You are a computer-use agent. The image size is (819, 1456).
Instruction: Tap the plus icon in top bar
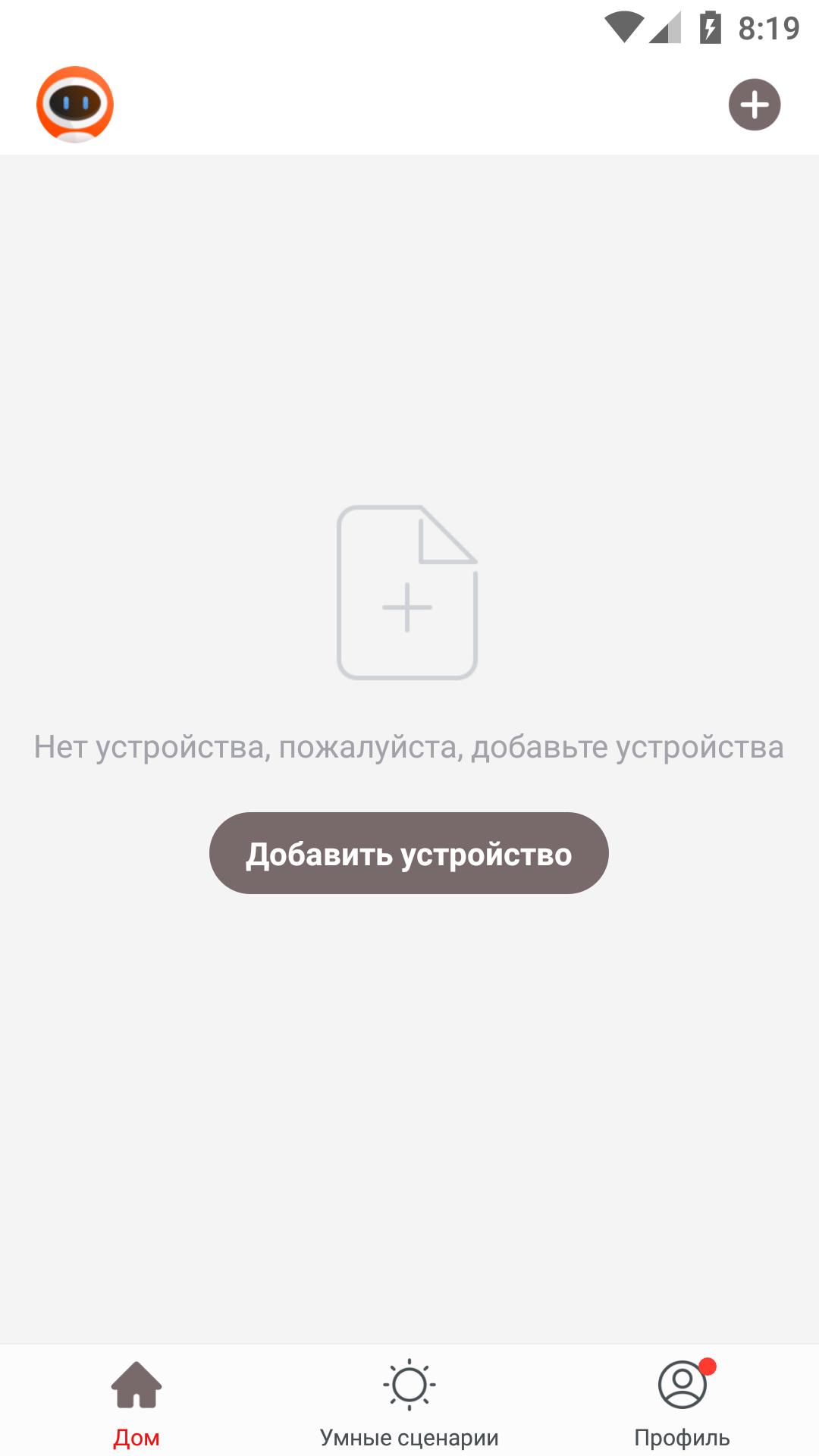coord(755,105)
